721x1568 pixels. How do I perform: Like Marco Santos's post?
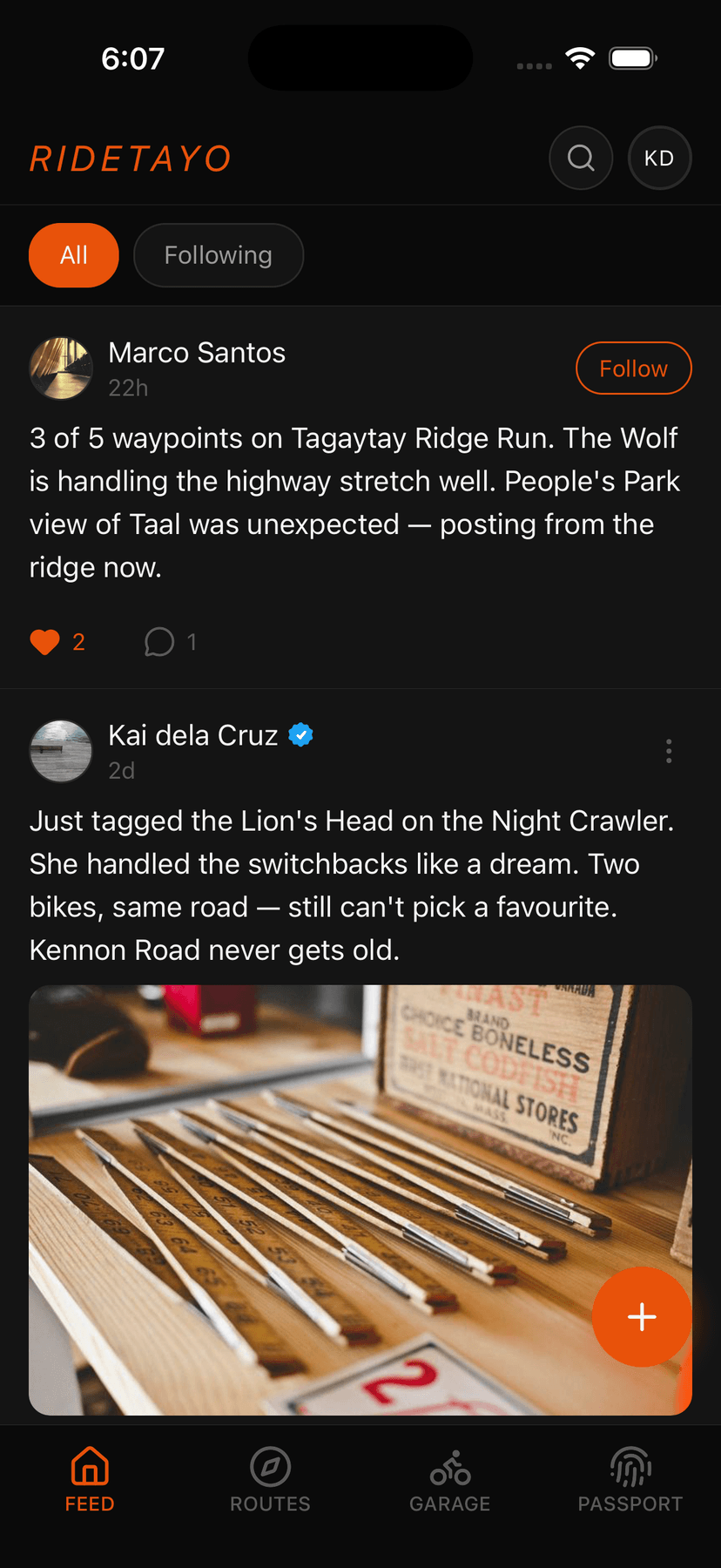pos(45,642)
